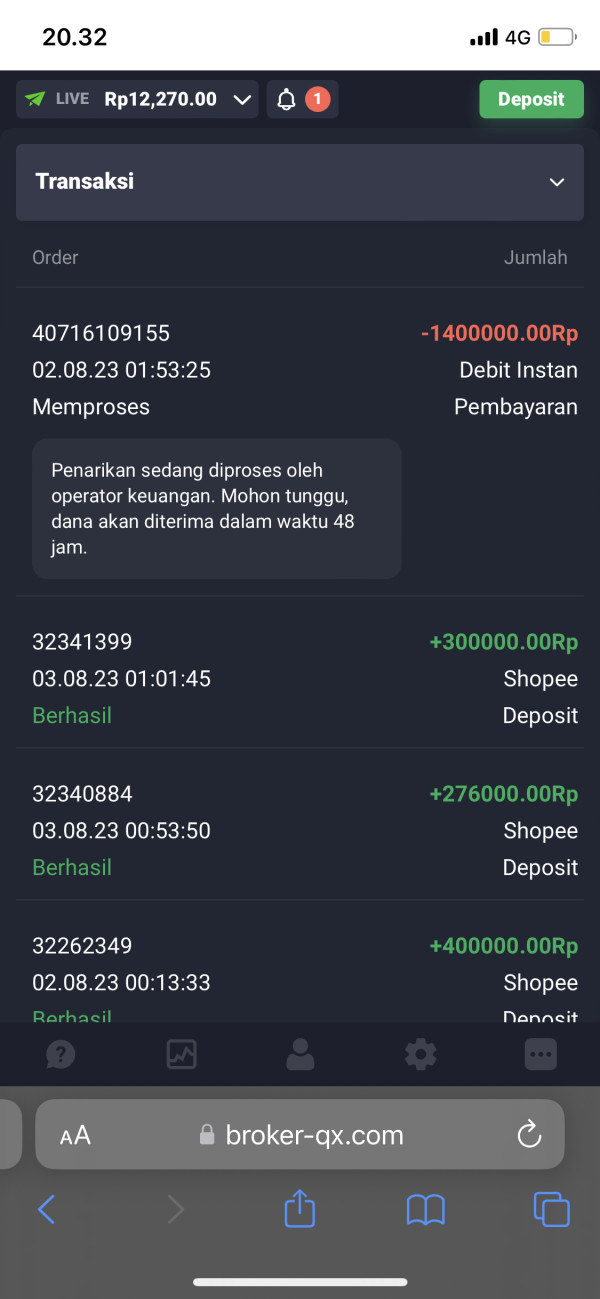Image resolution: width=600 pixels, height=1299 pixels.
Task: Share this page from Safari toolbar
Action: pyautogui.click(x=300, y=1207)
